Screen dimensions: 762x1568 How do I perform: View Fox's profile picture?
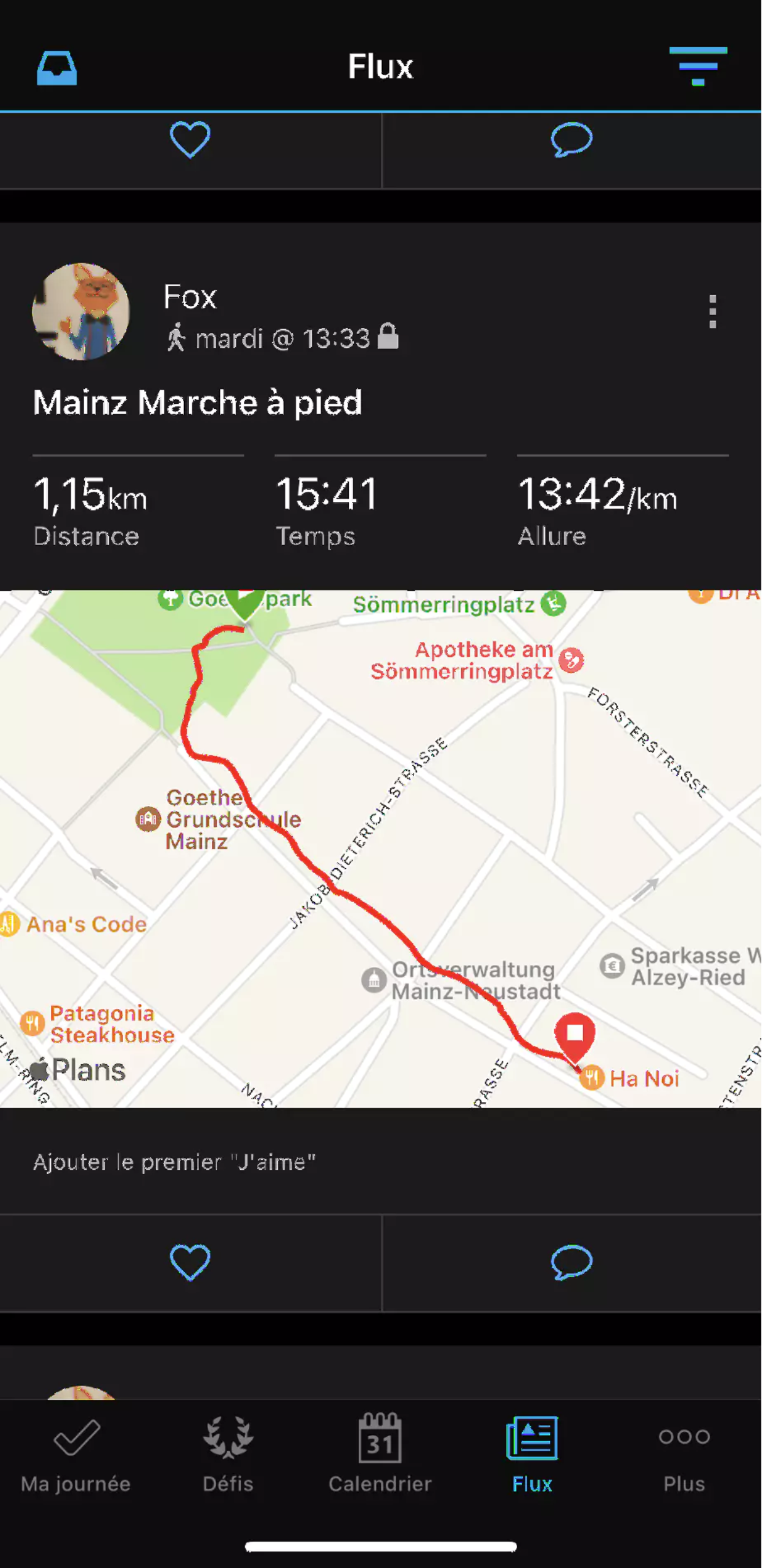(x=81, y=312)
